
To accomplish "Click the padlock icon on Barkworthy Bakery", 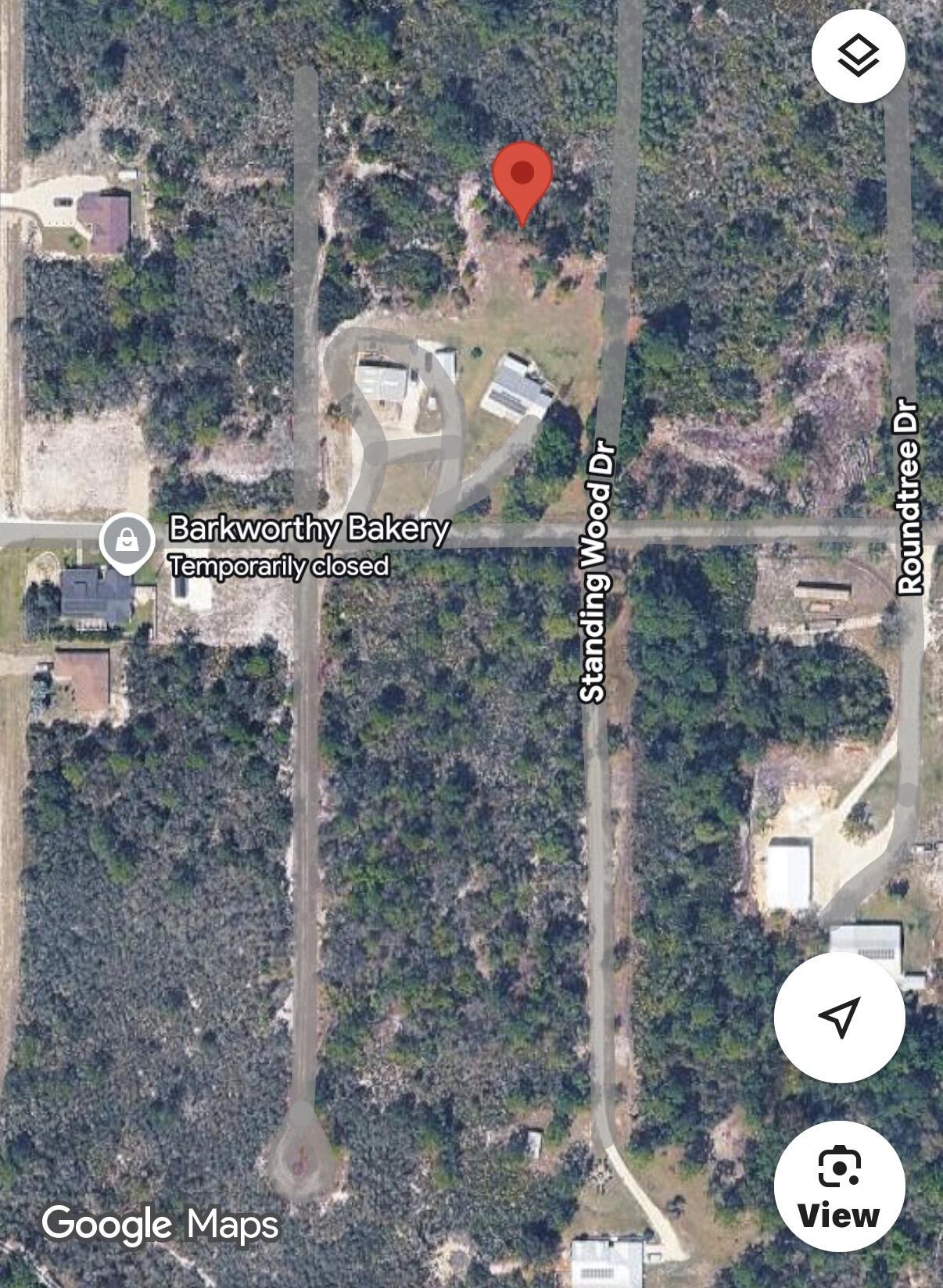I will (127, 539).
